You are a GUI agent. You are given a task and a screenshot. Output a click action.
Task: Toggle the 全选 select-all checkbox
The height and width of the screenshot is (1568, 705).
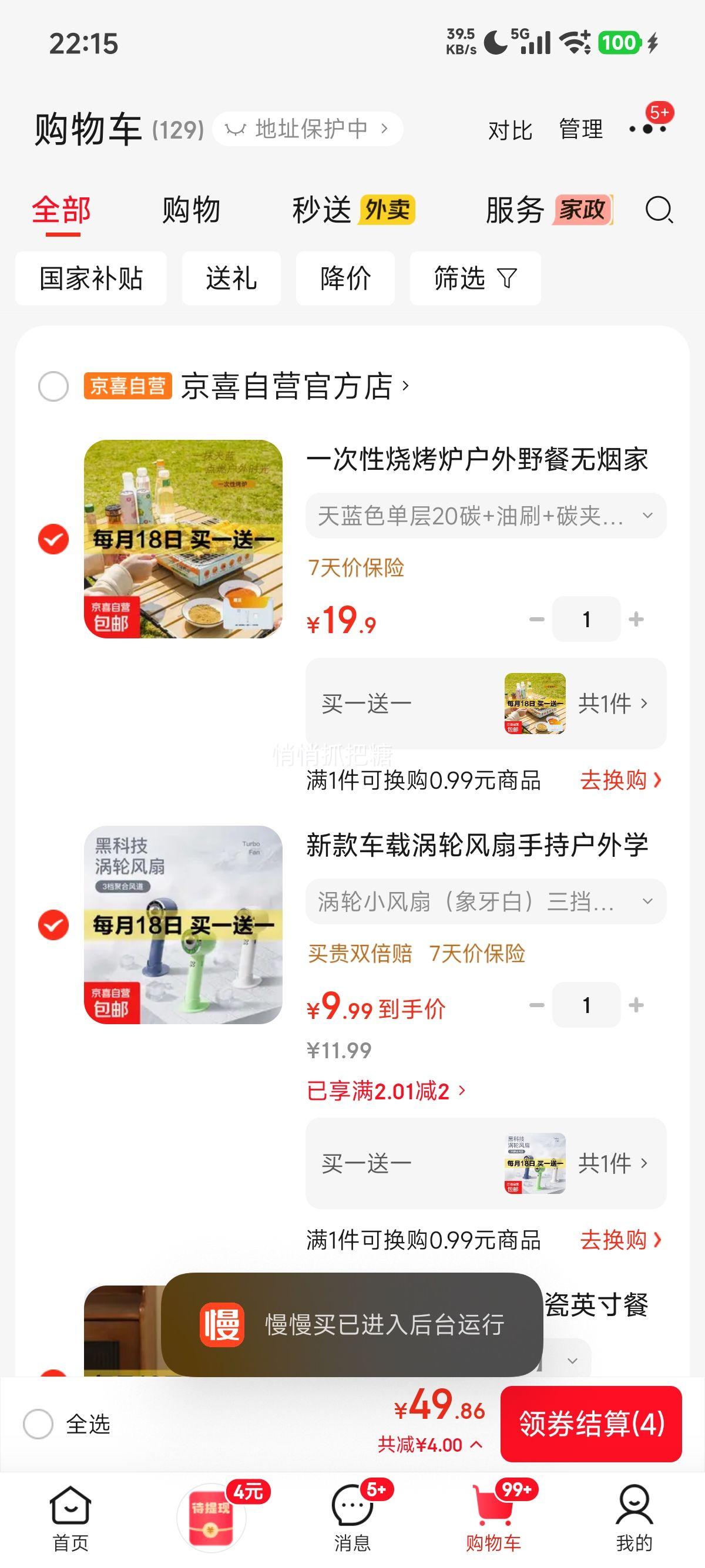click(x=38, y=1424)
